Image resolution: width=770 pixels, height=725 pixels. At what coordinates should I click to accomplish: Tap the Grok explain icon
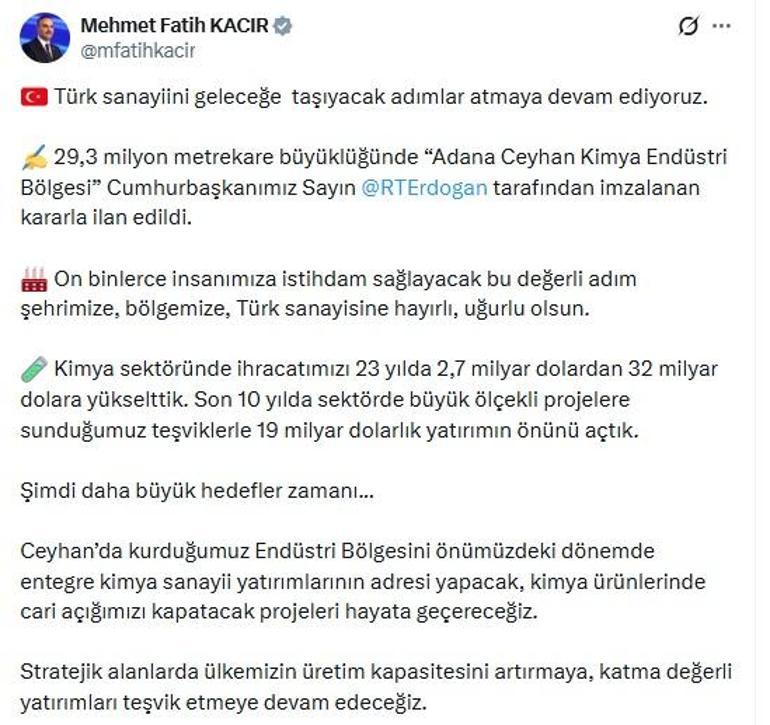click(687, 27)
